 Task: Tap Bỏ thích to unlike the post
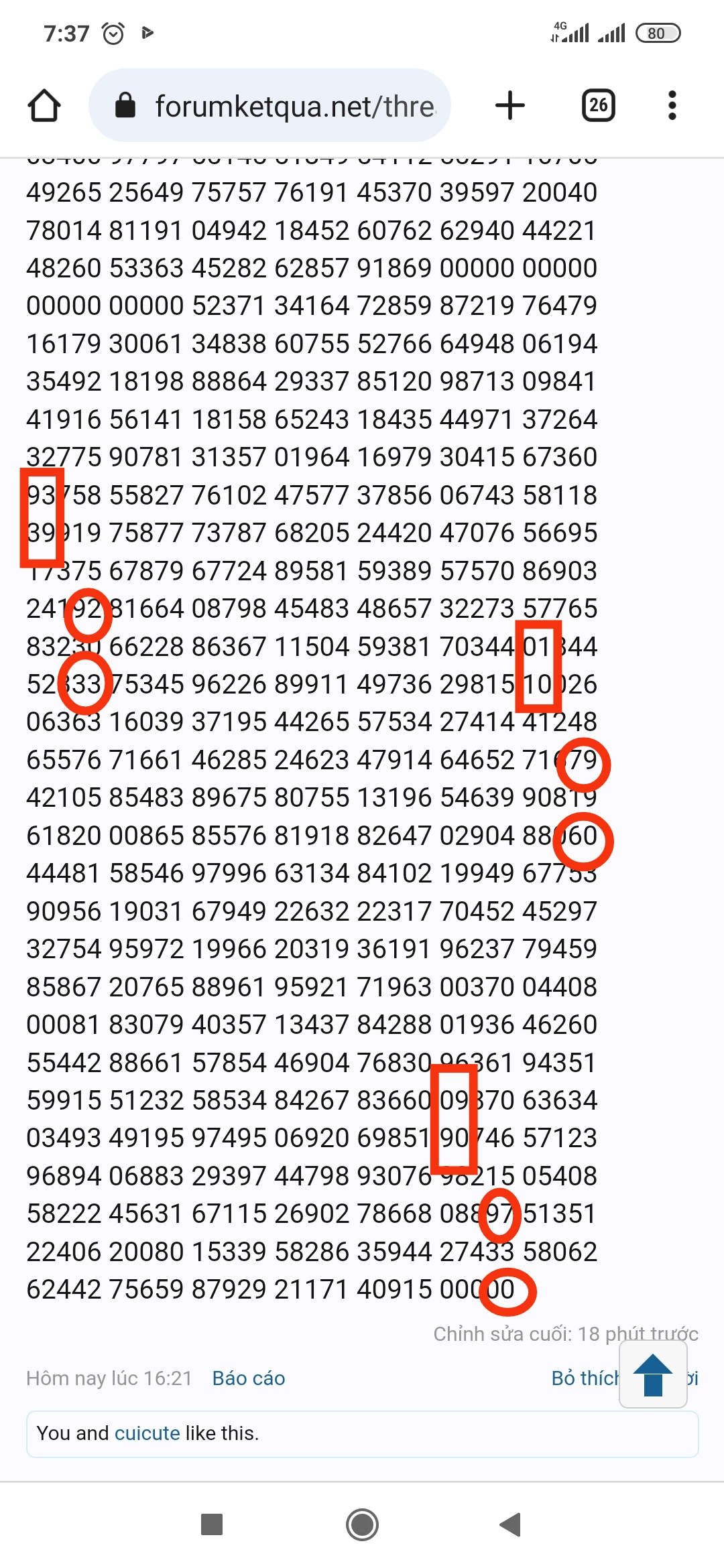coord(585,1378)
